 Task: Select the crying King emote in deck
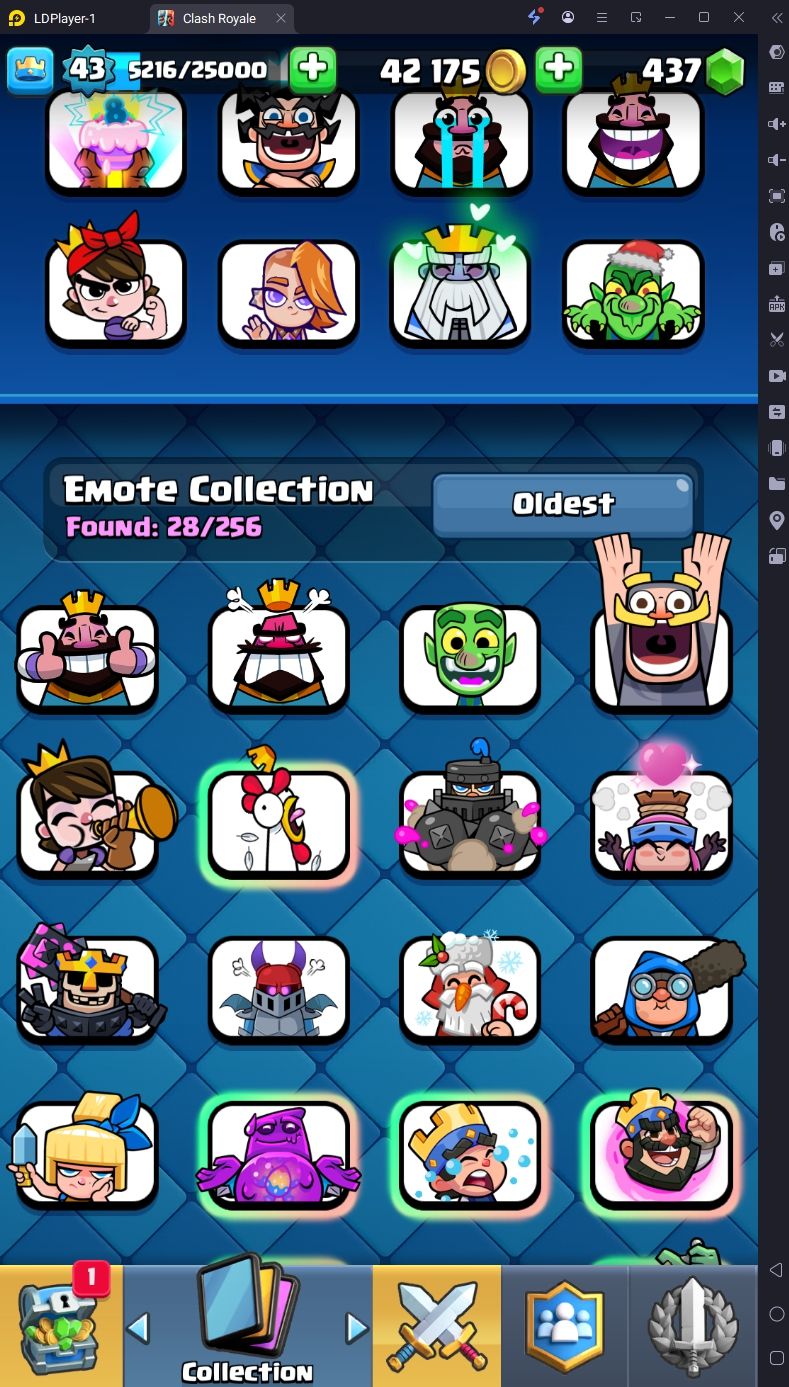[460, 140]
